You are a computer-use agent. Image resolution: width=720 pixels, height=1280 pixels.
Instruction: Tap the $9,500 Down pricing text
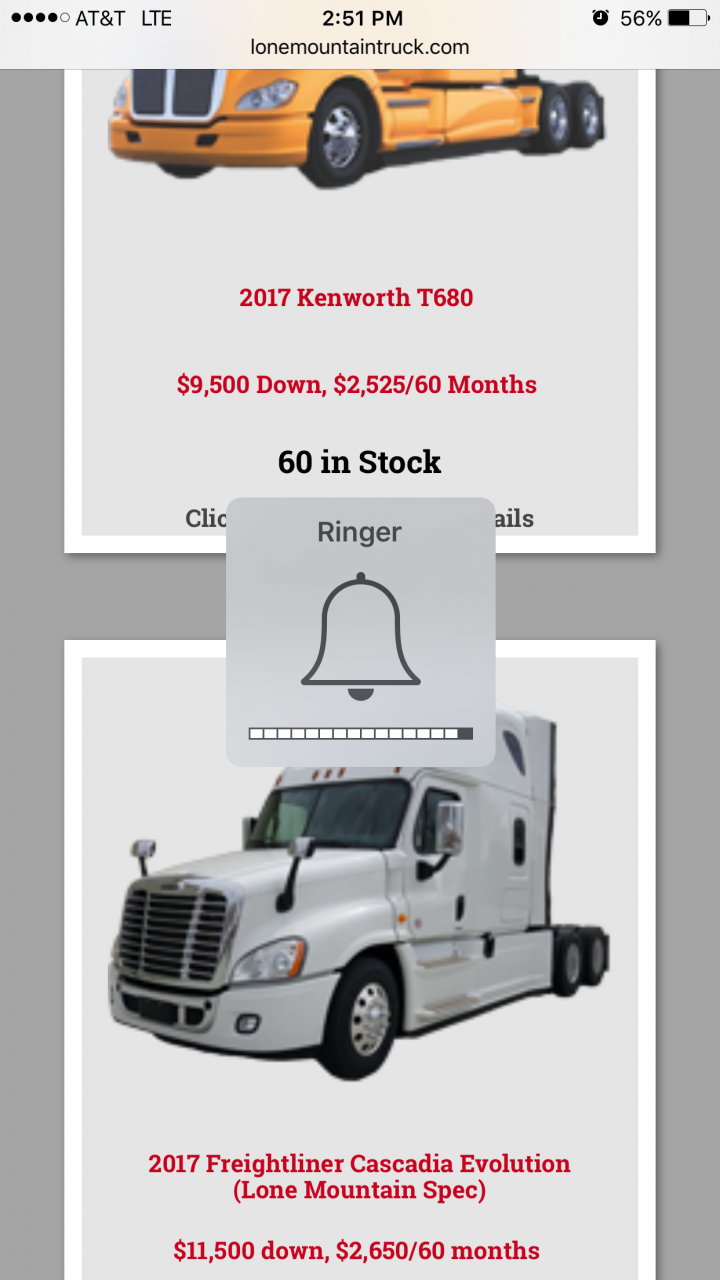pos(357,384)
